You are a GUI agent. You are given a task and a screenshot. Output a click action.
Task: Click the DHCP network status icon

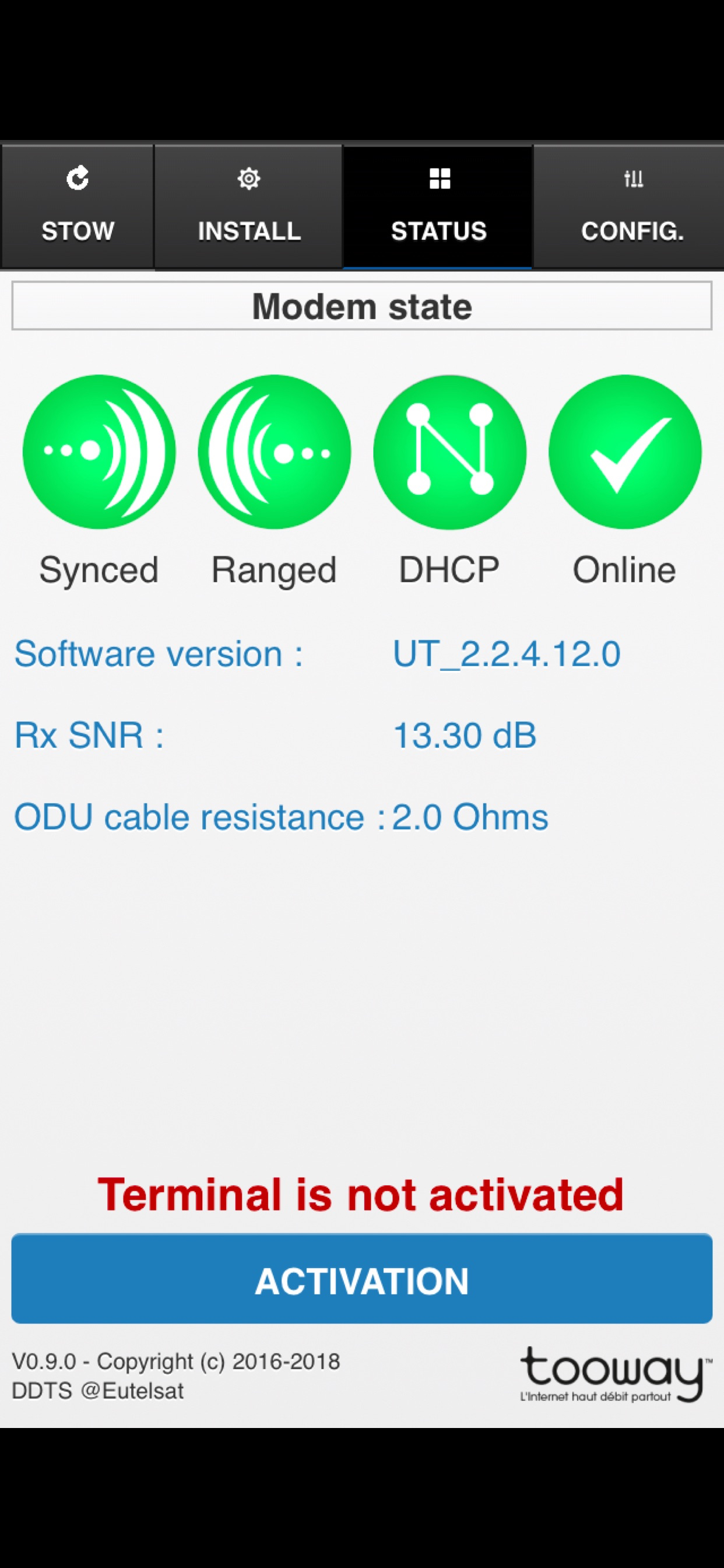click(x=449, y=452)
